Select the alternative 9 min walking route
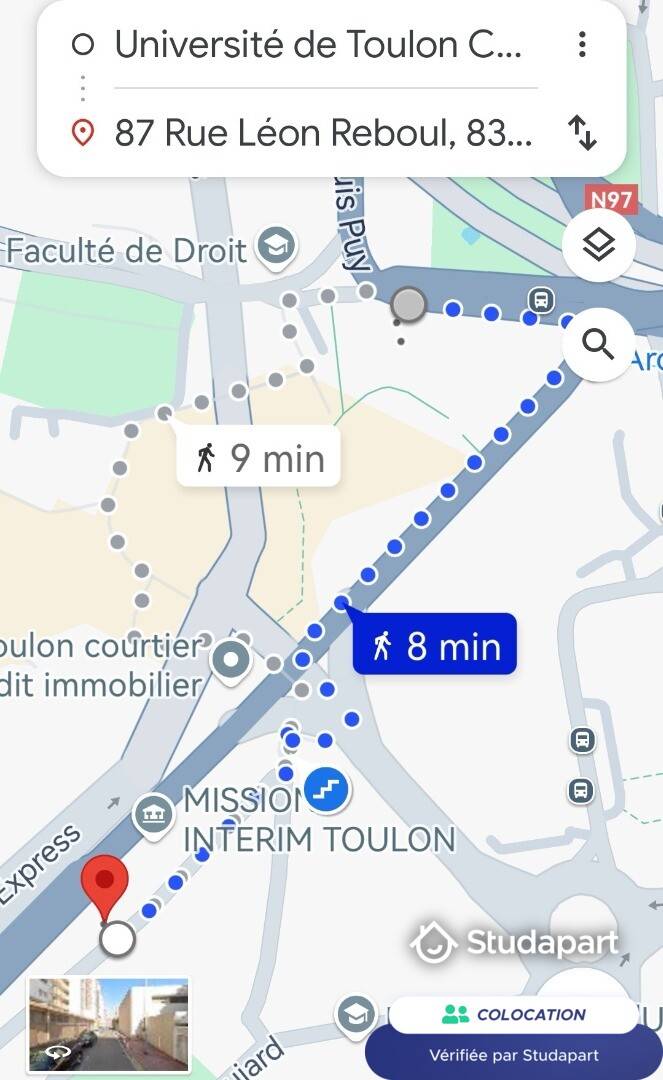 (x=259, y=457)
